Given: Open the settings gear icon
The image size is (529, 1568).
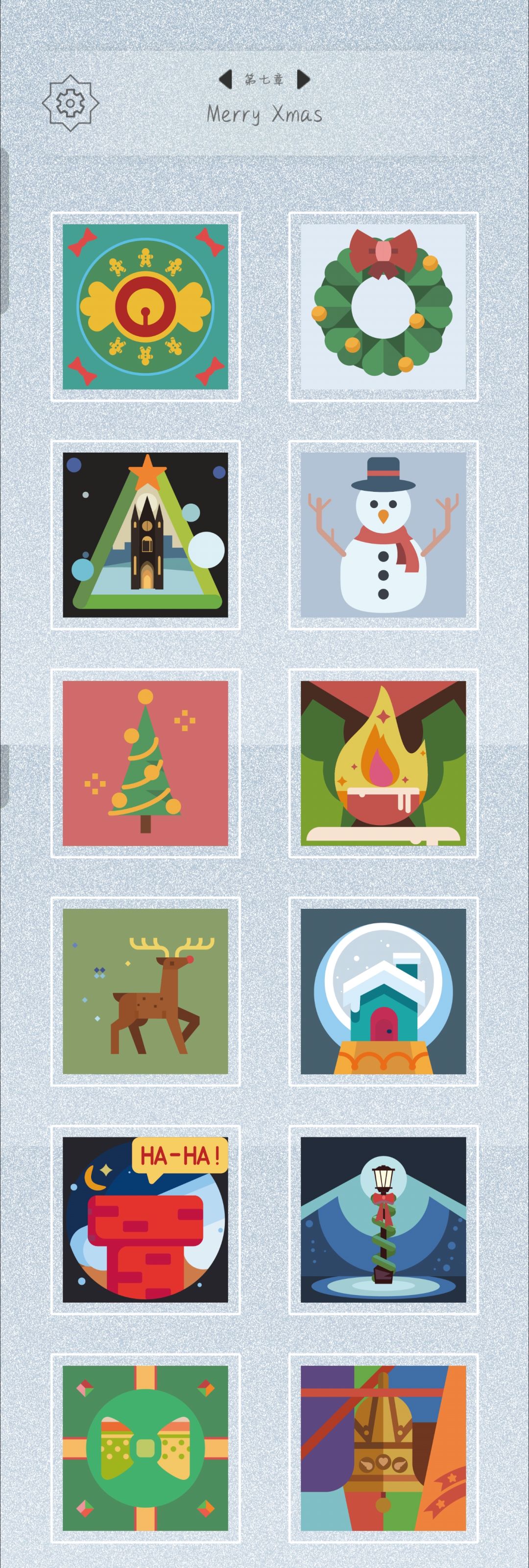Looking at the screenshot, I should [70, 103].
